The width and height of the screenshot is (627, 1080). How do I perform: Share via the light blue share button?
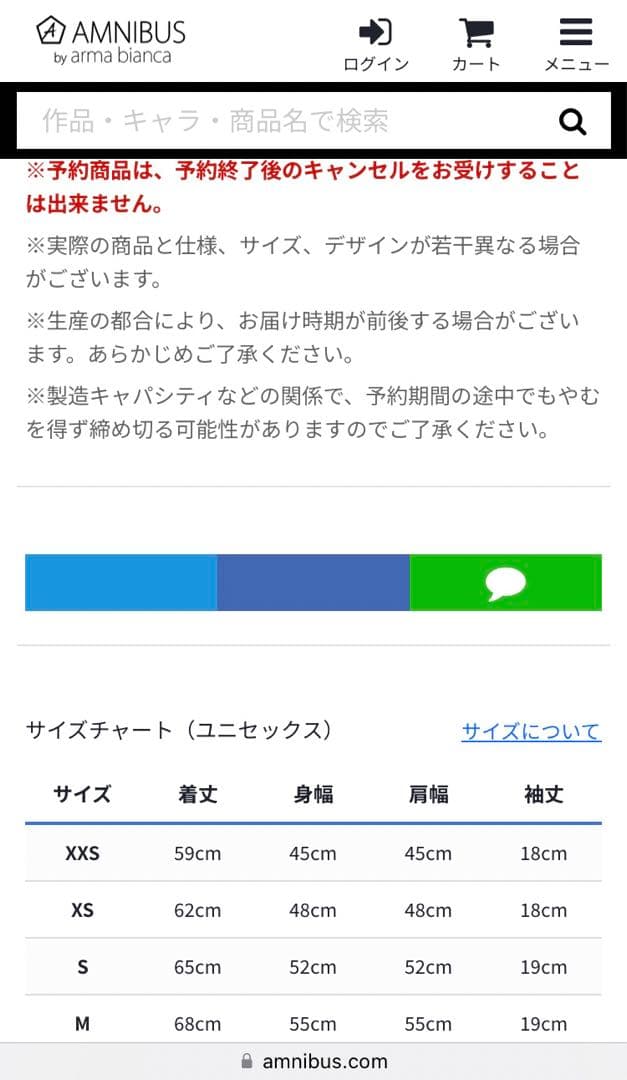pyautogui.click(x=121, y=582)
